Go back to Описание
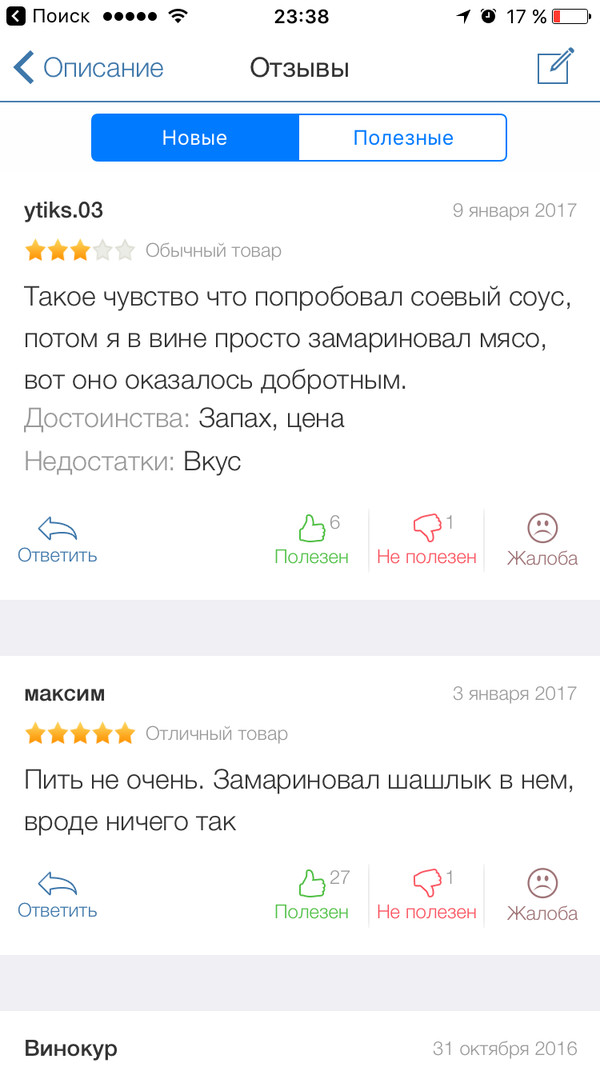Viewport: 600px width, 1067px height. pos(88,68)
